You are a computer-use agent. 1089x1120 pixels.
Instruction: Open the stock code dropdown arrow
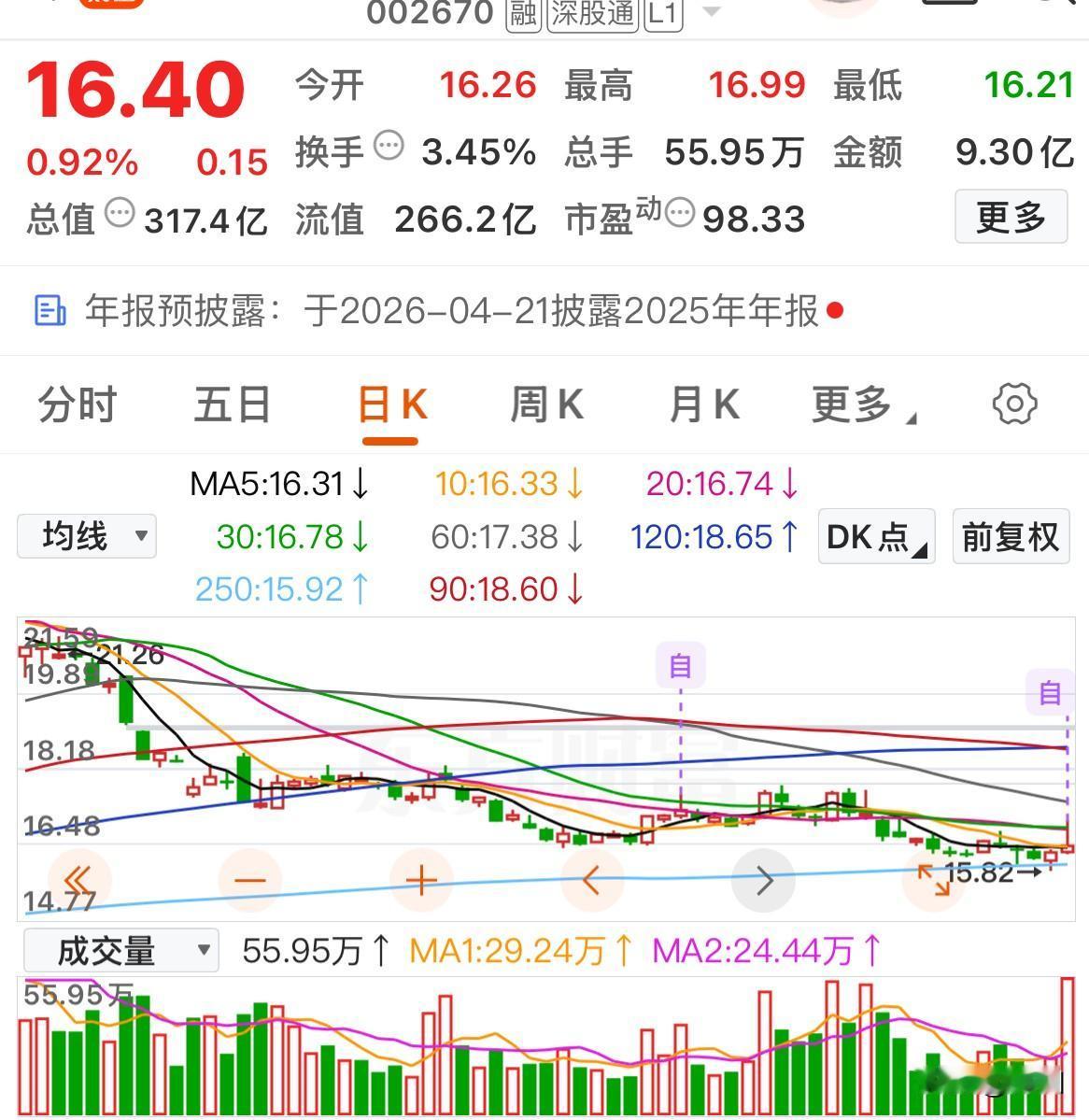(x=711, y=12)
